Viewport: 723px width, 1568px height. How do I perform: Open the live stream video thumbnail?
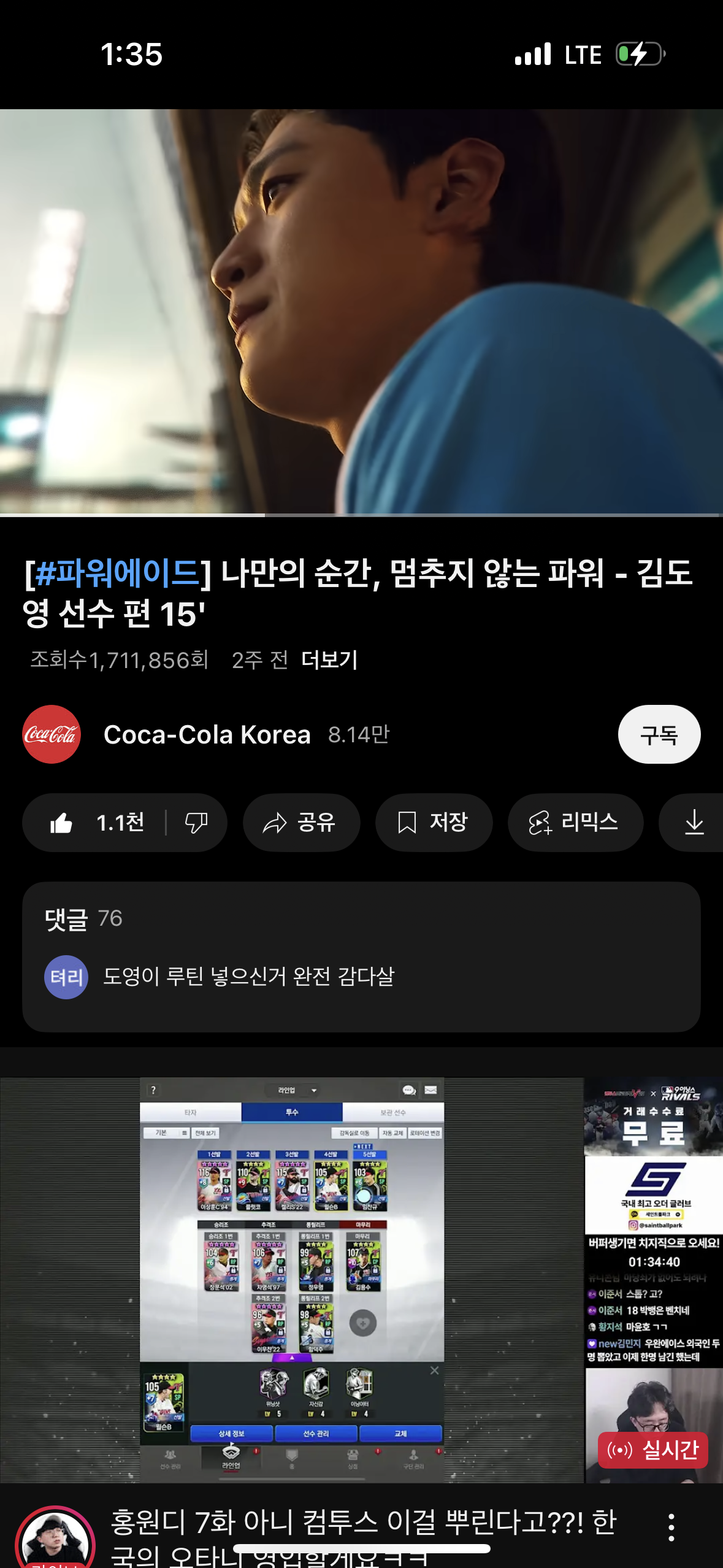pyautogui.click(x=361, y=1279)
